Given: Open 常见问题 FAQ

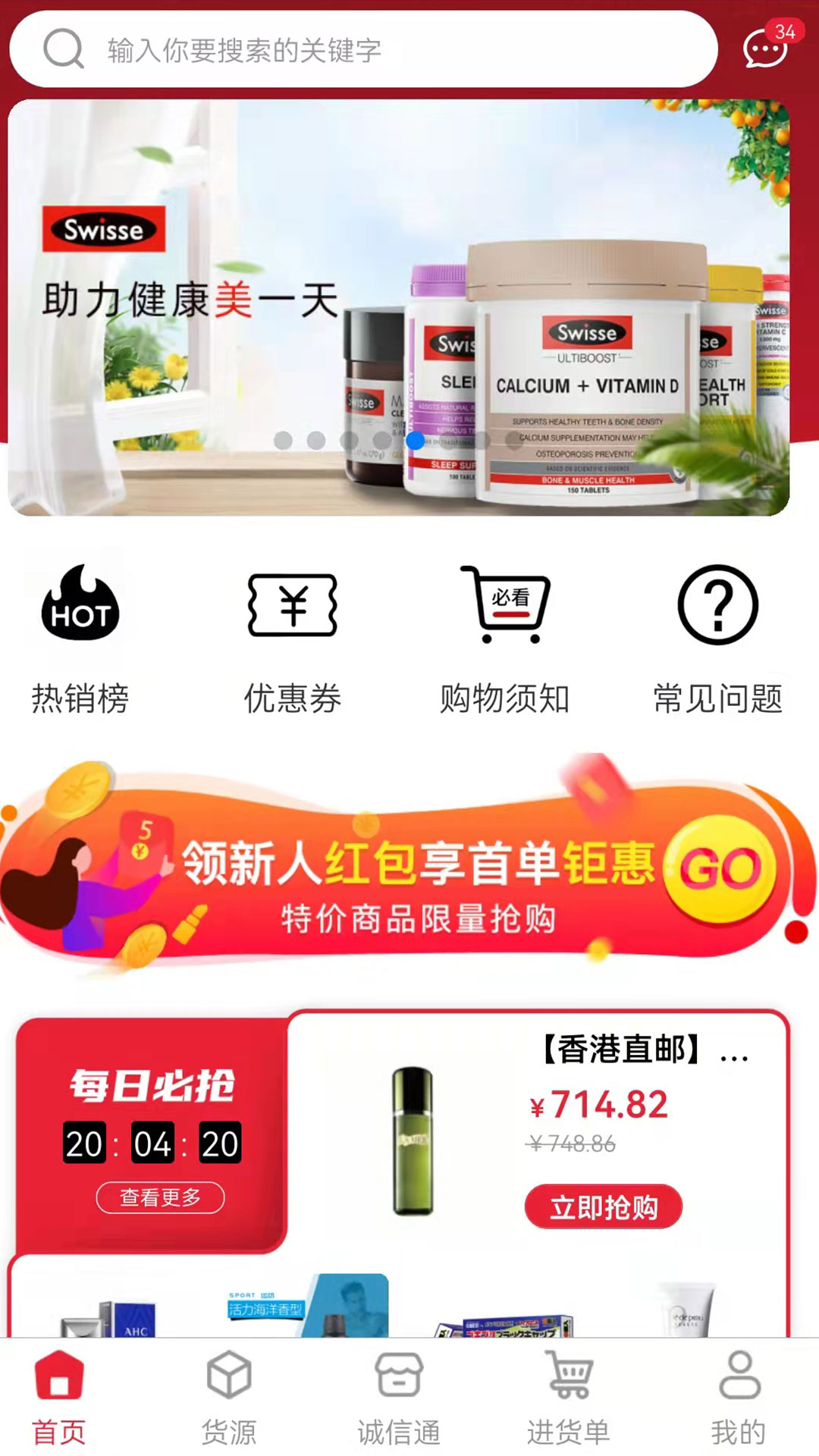Looking at the screenshot, I should (717, 639).
